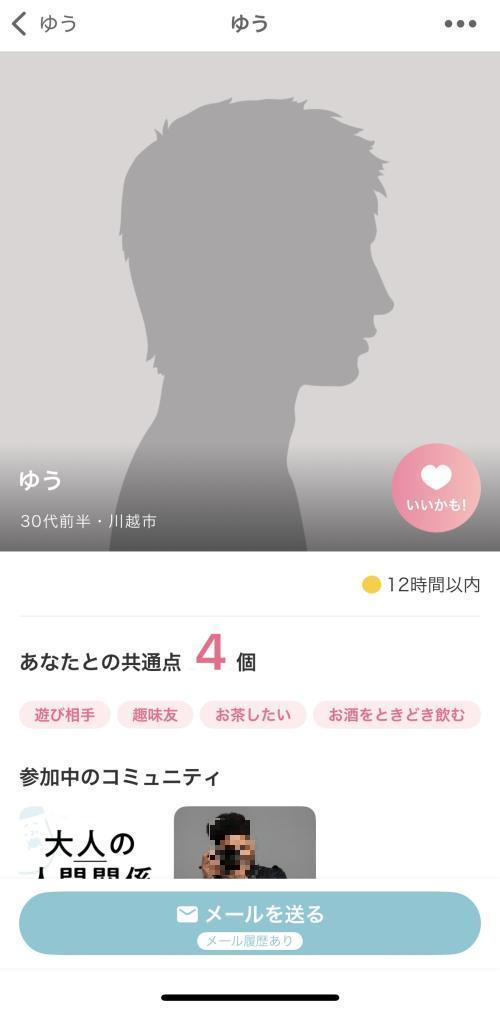Tap the お酒をときどき飲む chip
This screenshot has height=1011, width=500.
(397, 715)
